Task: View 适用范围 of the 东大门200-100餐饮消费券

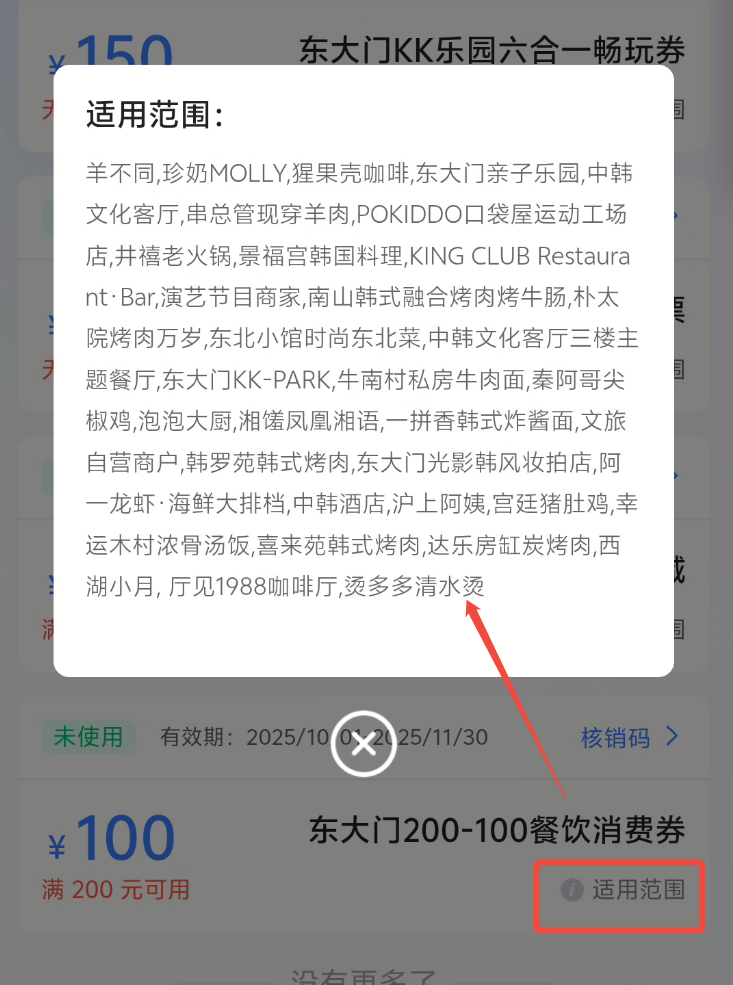Action: [625, 889]
